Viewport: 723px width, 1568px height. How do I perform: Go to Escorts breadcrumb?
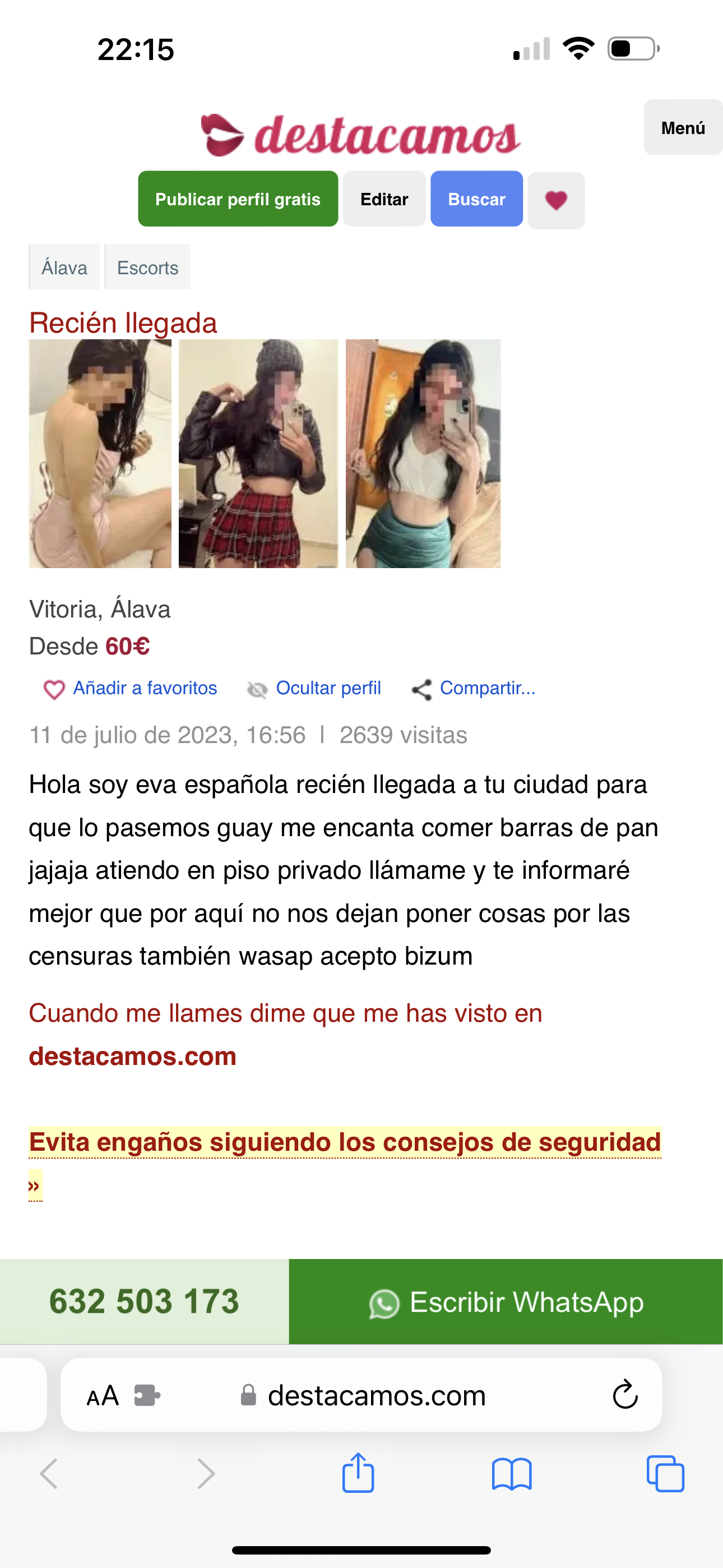(148, 267)
